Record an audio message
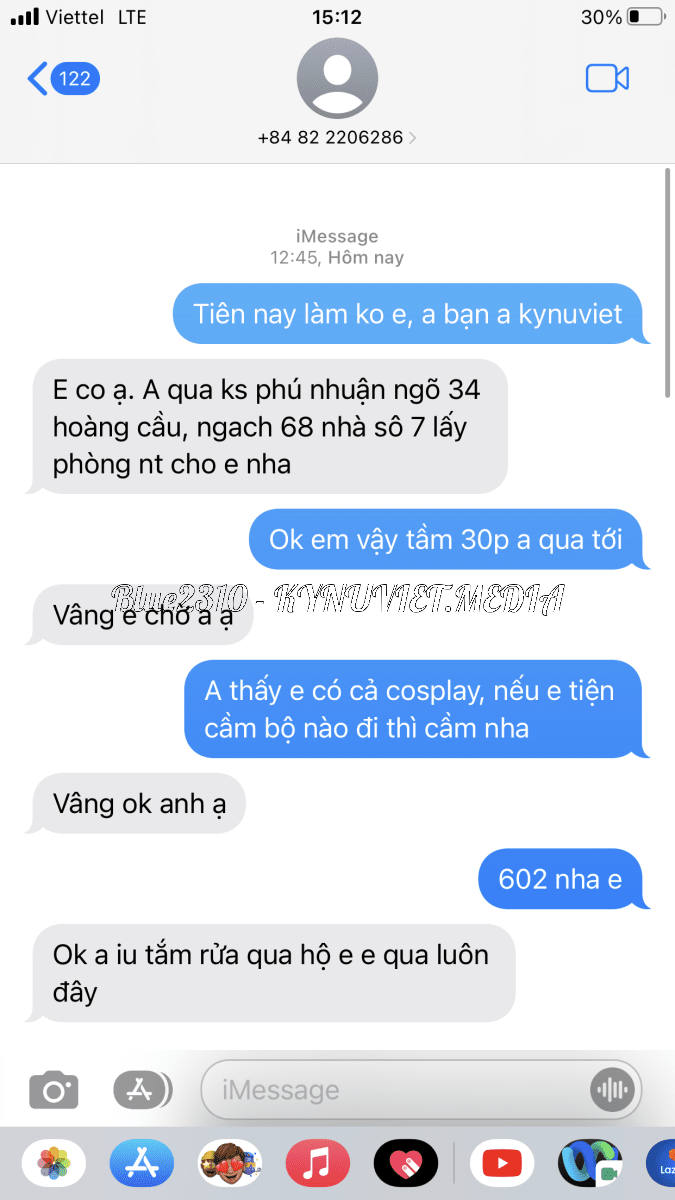The width and height of the screenshot is (675, 1200). pyautogui.click(x=612, y=1089)
